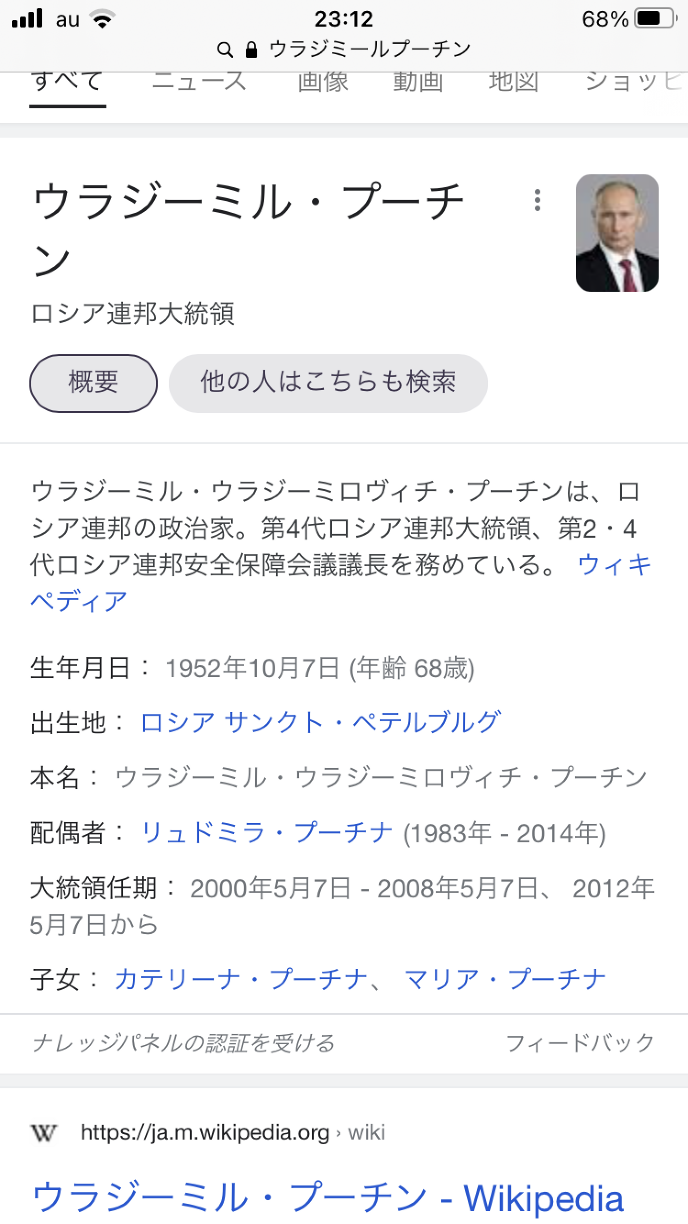Open the カテリーナ・プーチナ link
The height and width of the screenshot is (1224, 688).
coord(240,978)
